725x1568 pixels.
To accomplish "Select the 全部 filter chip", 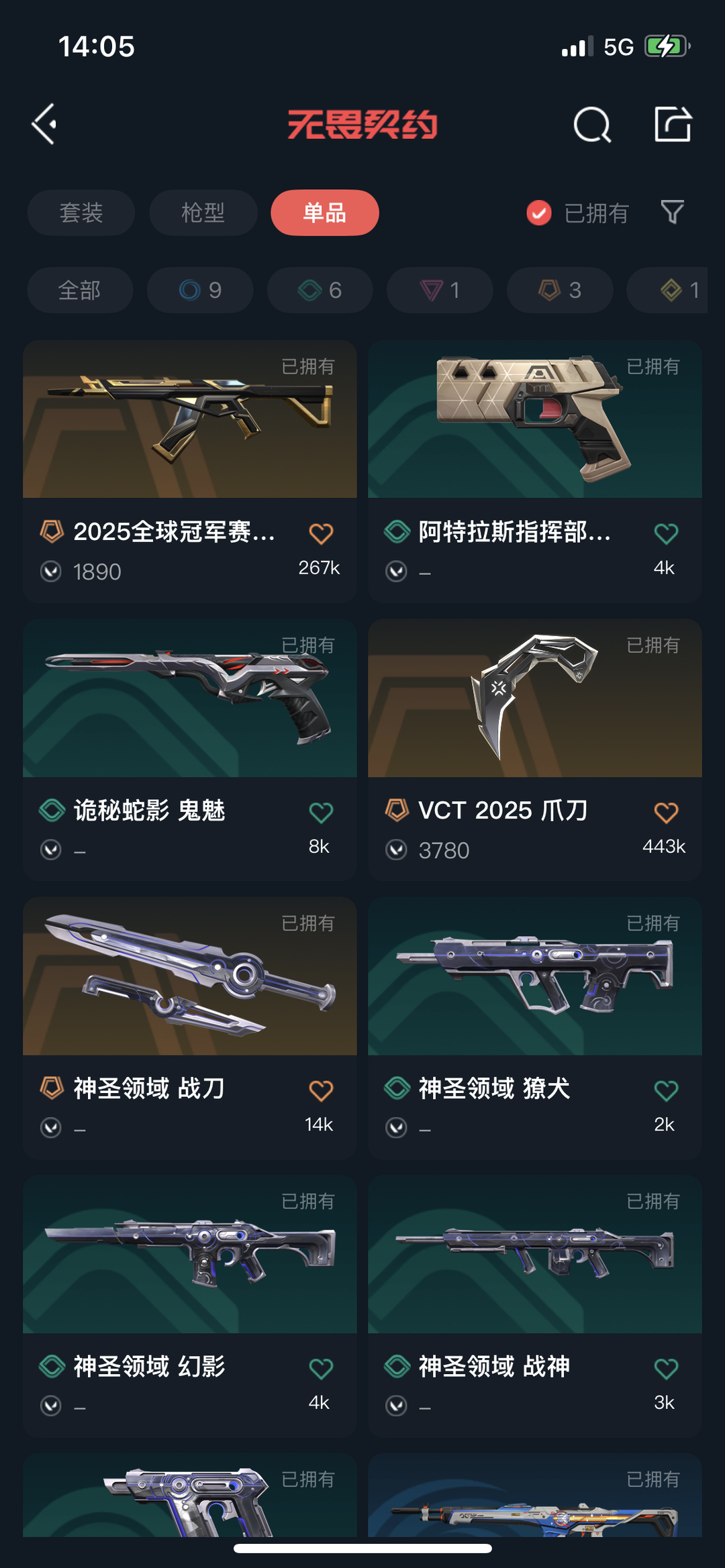I will coord(80,290).
